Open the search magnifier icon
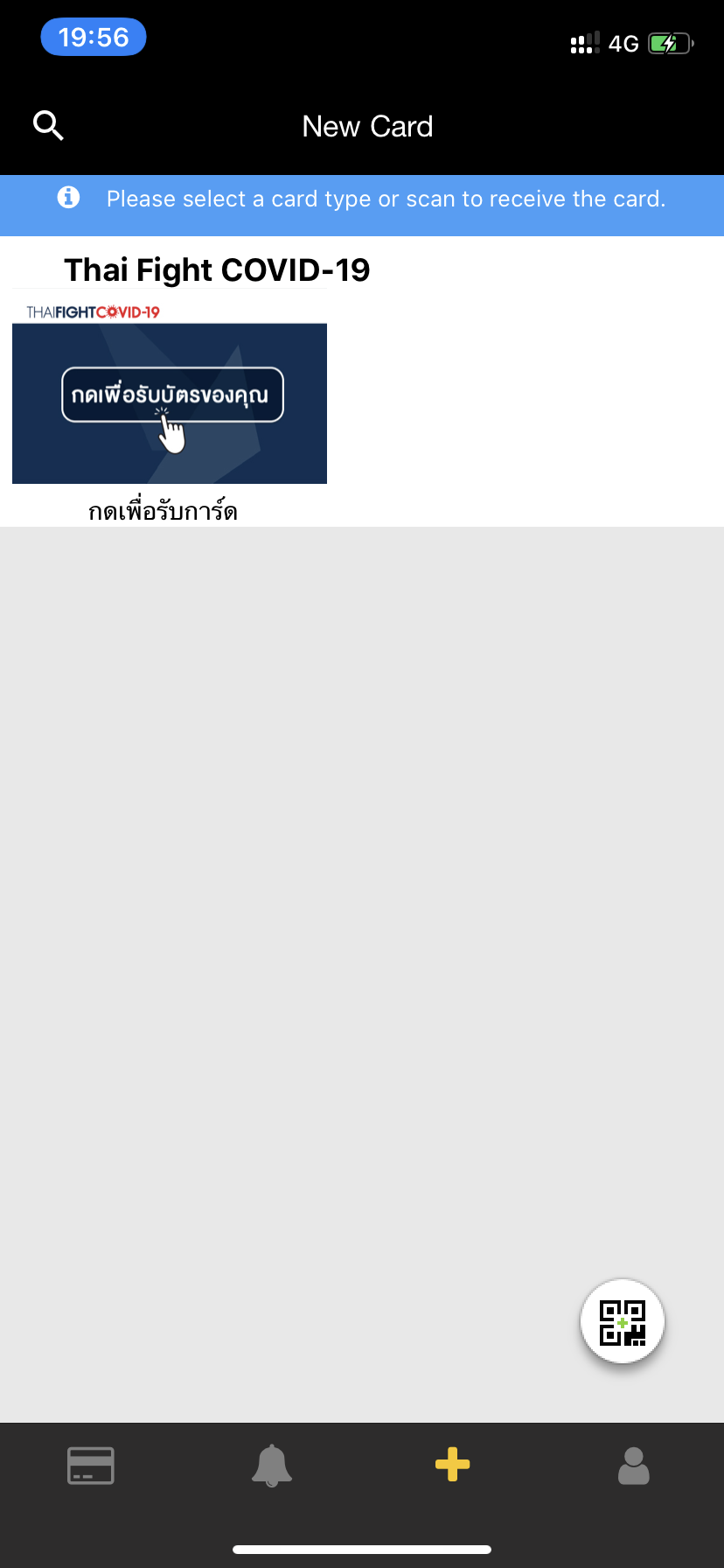The height and width of the screenshot is (1568, 724). (x=48, y=126)
